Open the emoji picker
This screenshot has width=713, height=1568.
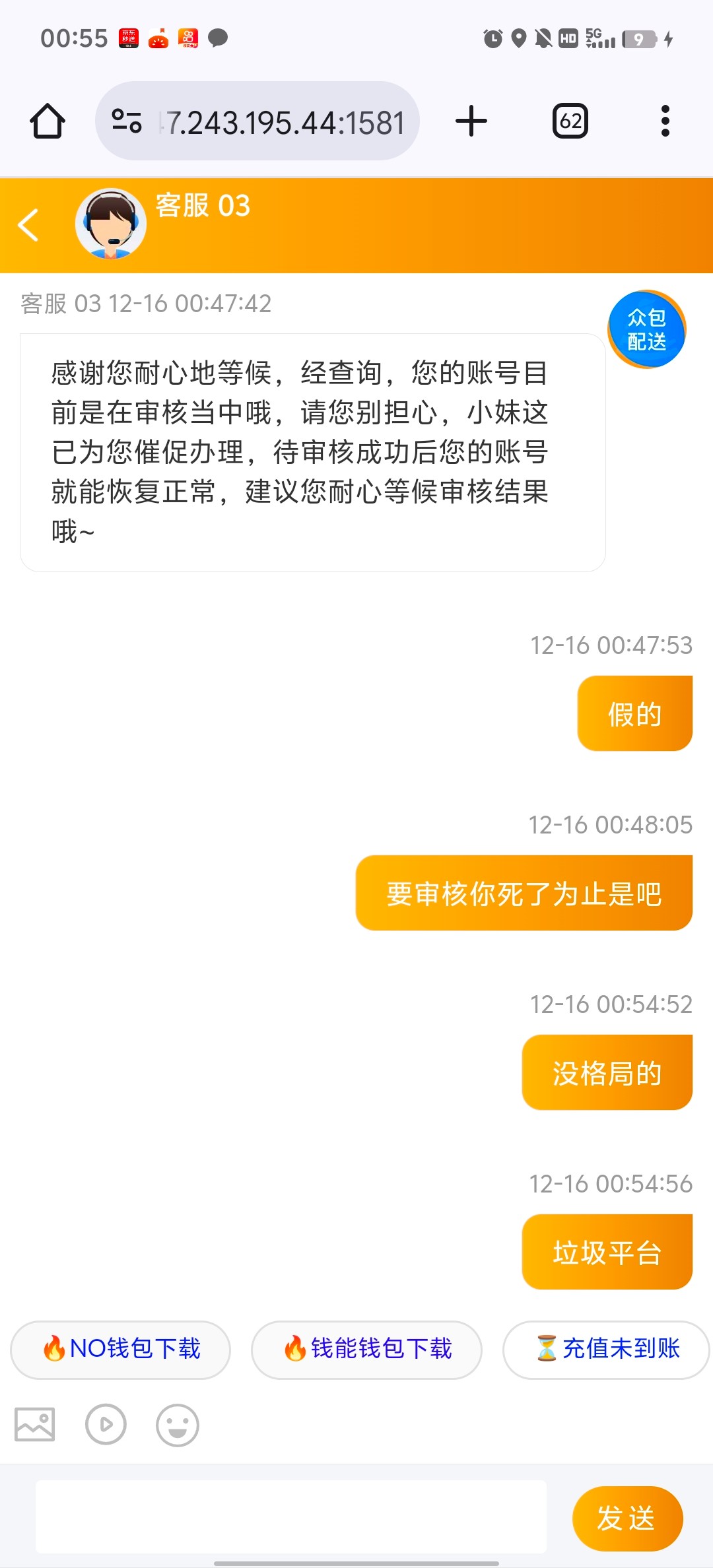[x=177, y=1425]
